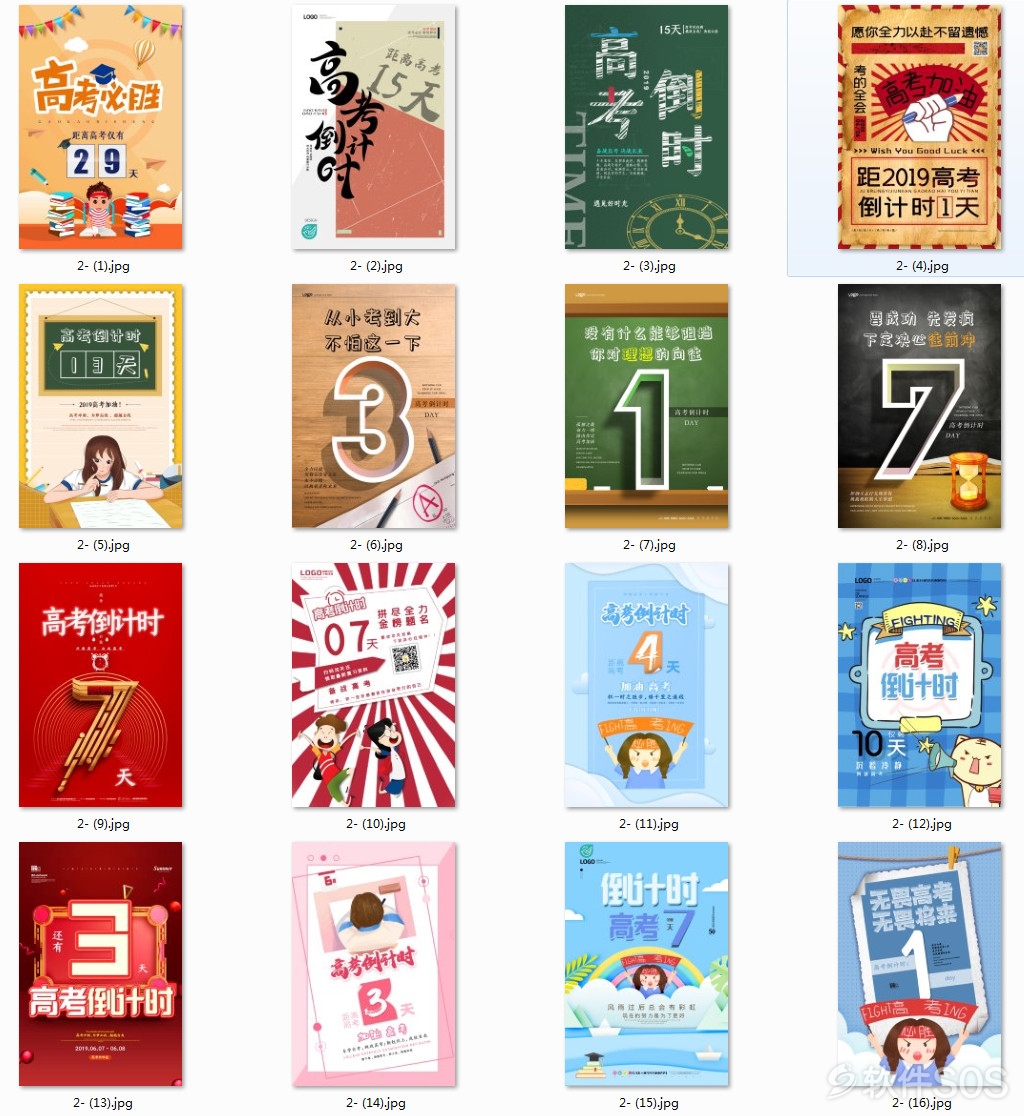
Task: Select the thumbnail 2- (11).jpg
Action: point(646,685)
